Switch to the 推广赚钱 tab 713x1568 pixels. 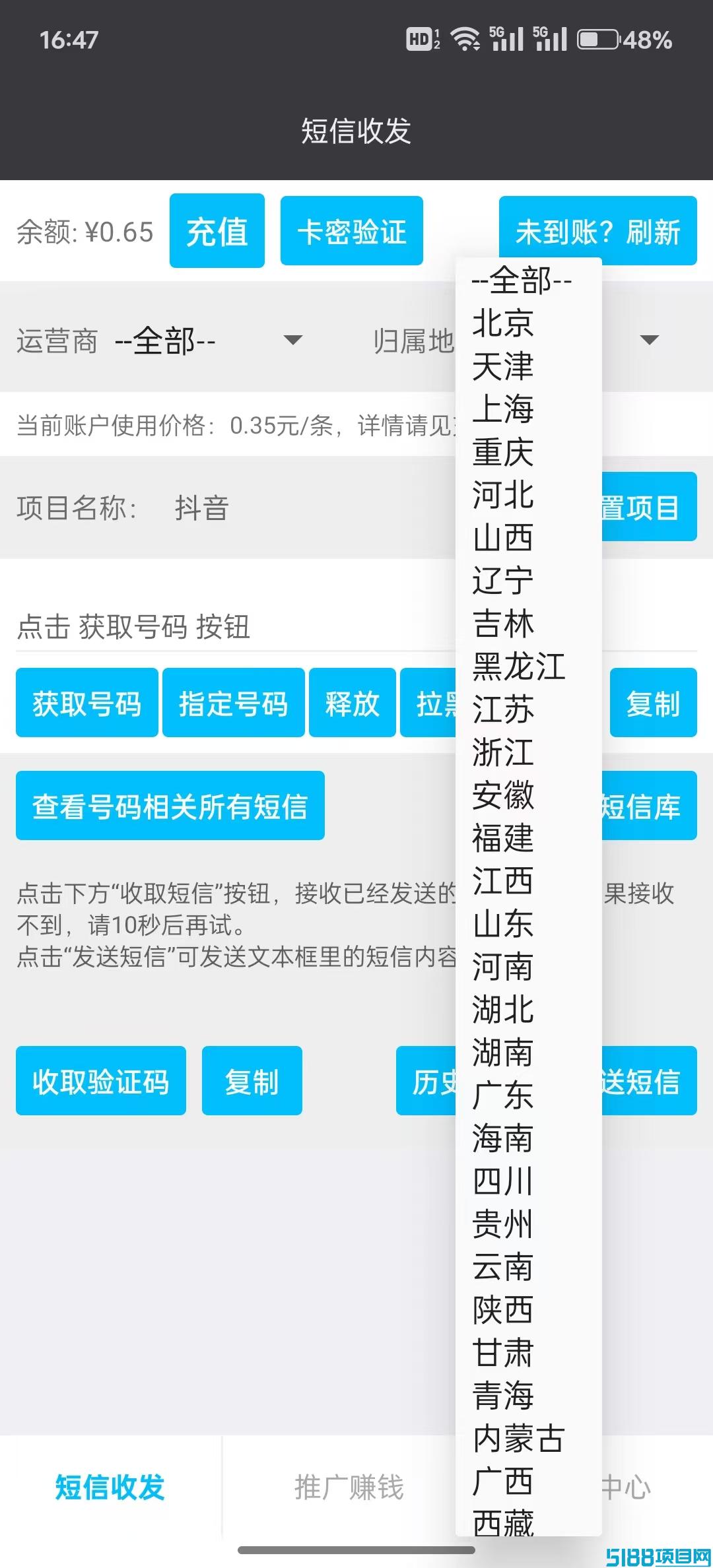pyautogui.click(x=349, y=1488)
